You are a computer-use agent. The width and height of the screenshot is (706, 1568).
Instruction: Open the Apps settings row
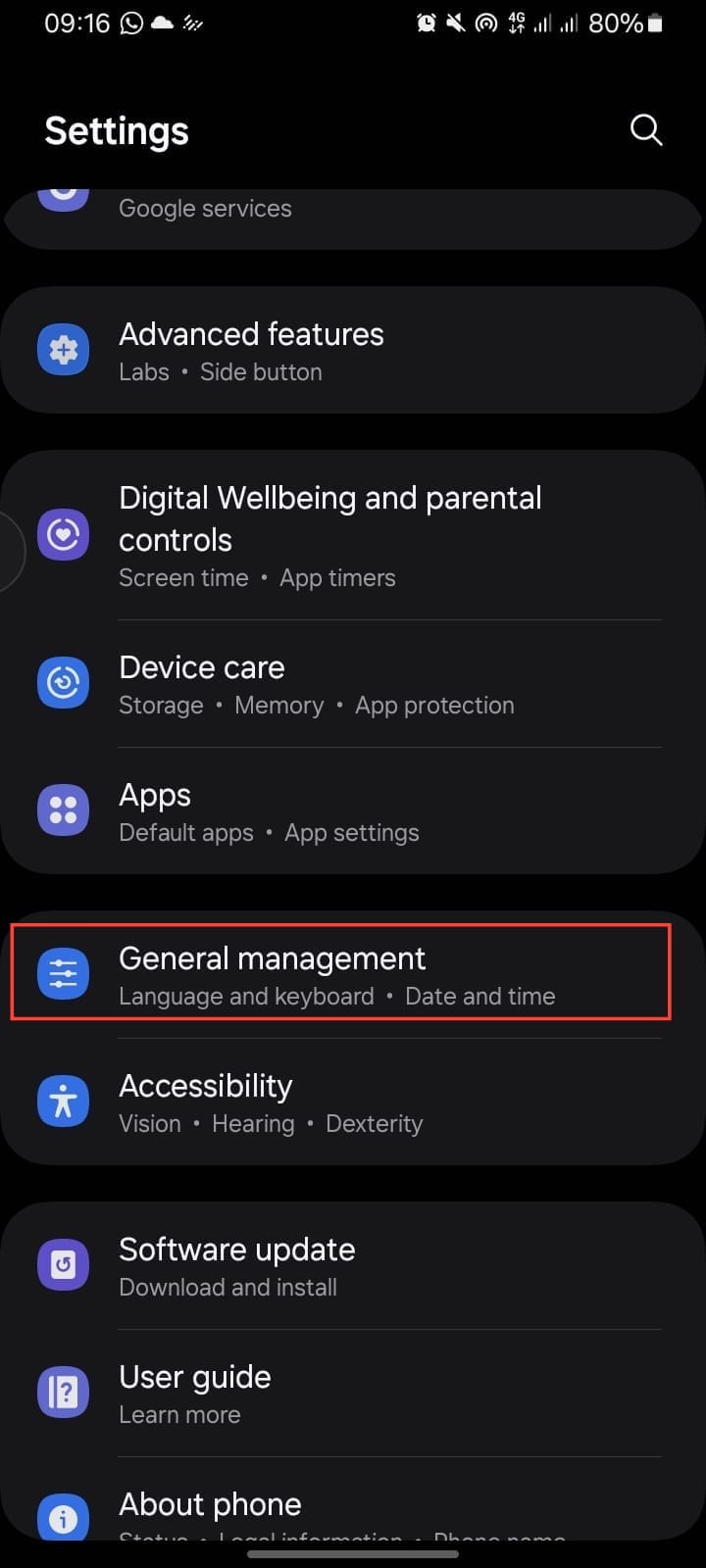(353, 811)
